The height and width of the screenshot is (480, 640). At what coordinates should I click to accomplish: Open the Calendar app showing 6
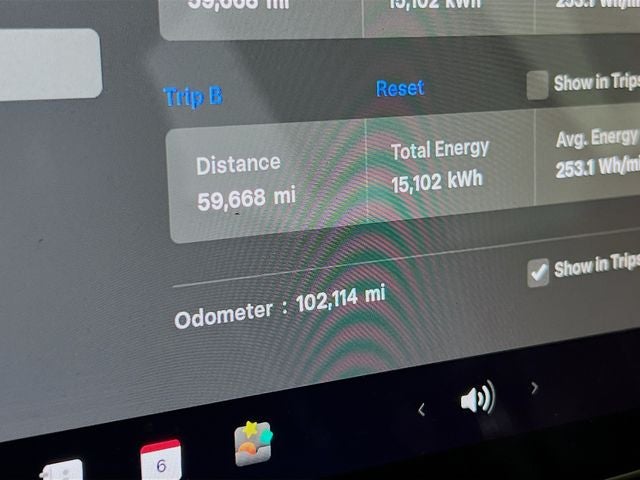click(160, 461)
